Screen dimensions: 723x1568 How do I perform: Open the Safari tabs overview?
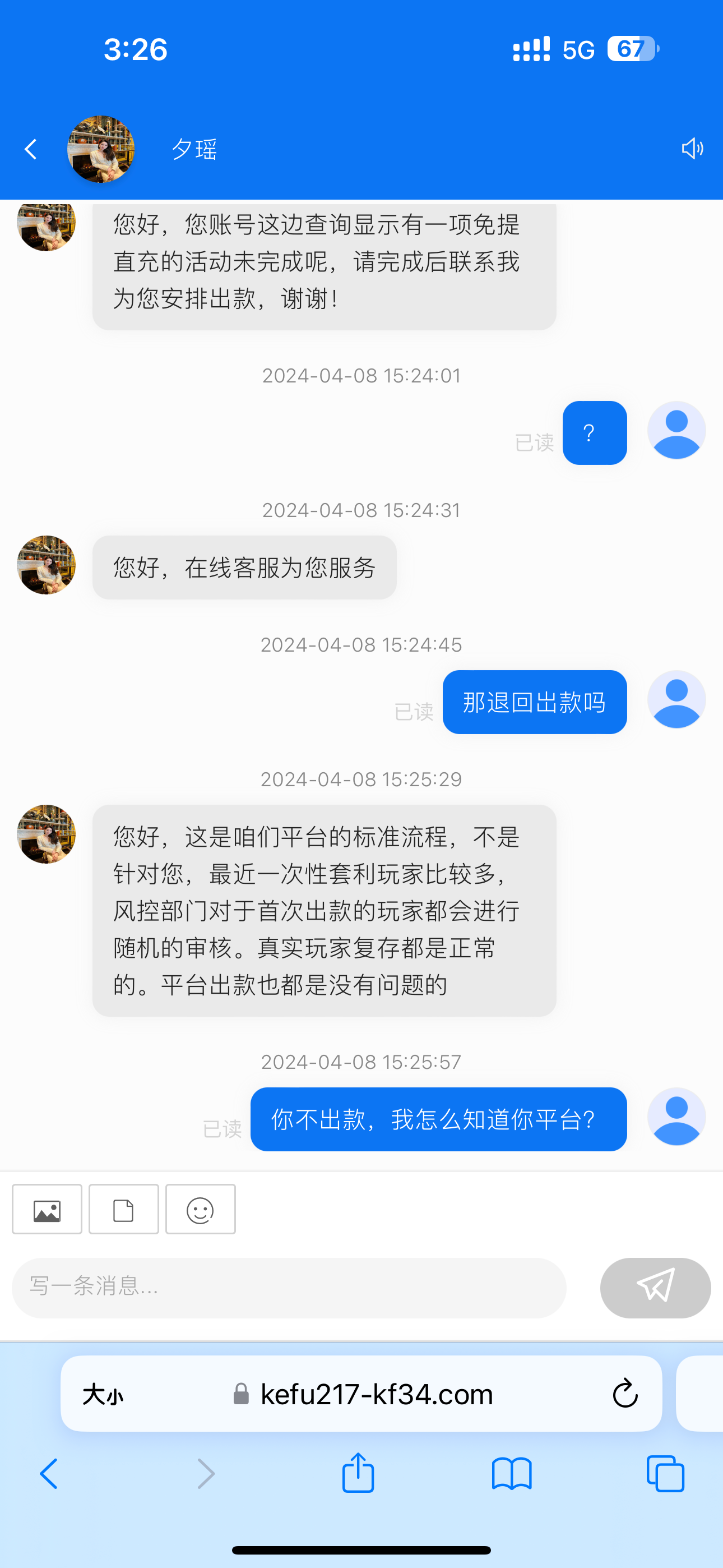[665, 1474]
